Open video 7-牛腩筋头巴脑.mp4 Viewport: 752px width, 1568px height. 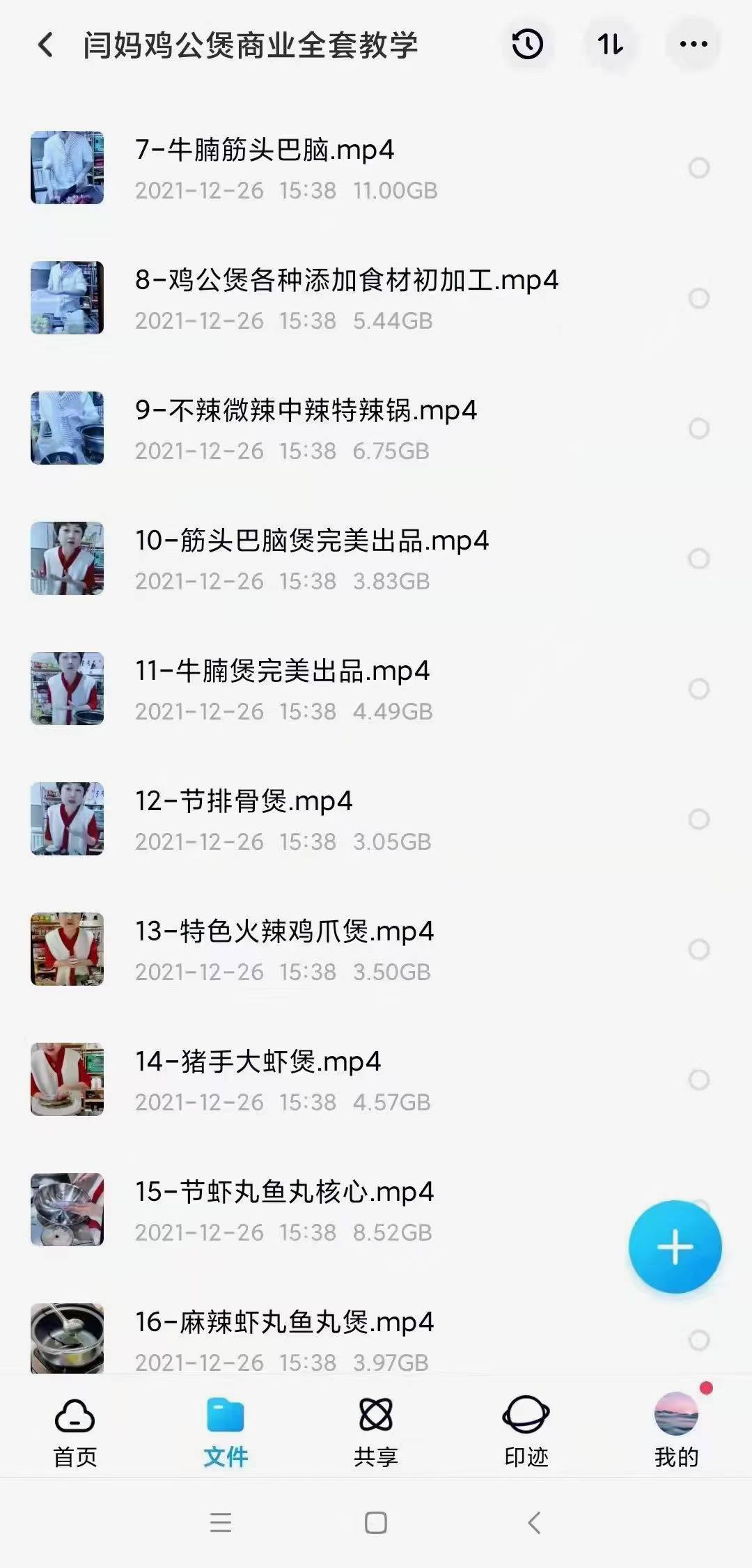(x=265, y=150)
